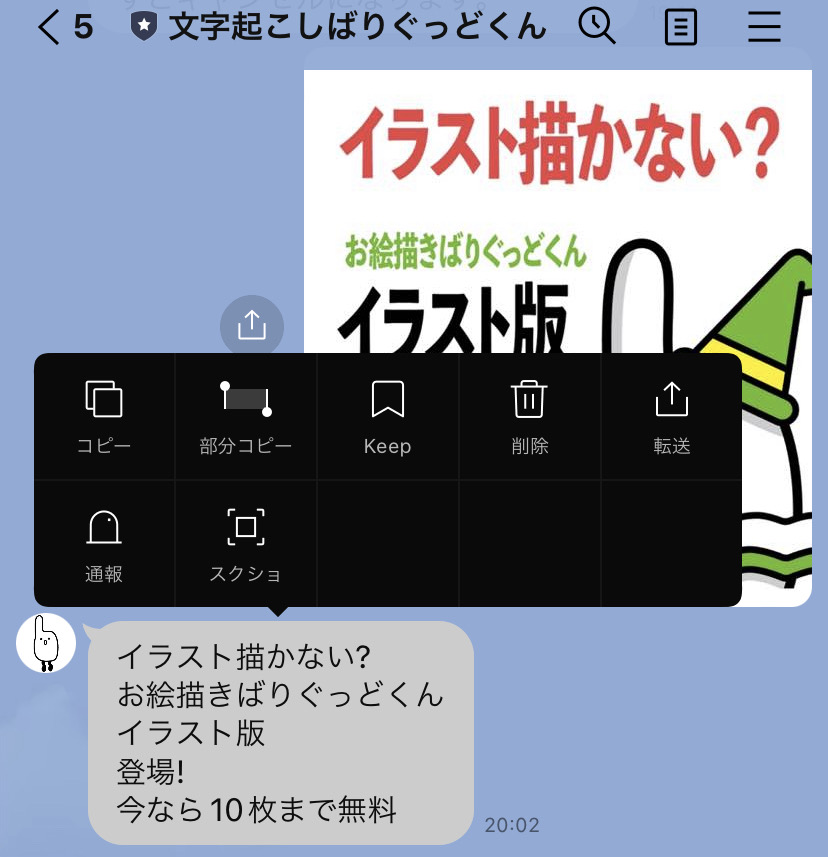
Task: Save the message to Keep
Action: tap(387, 417)
